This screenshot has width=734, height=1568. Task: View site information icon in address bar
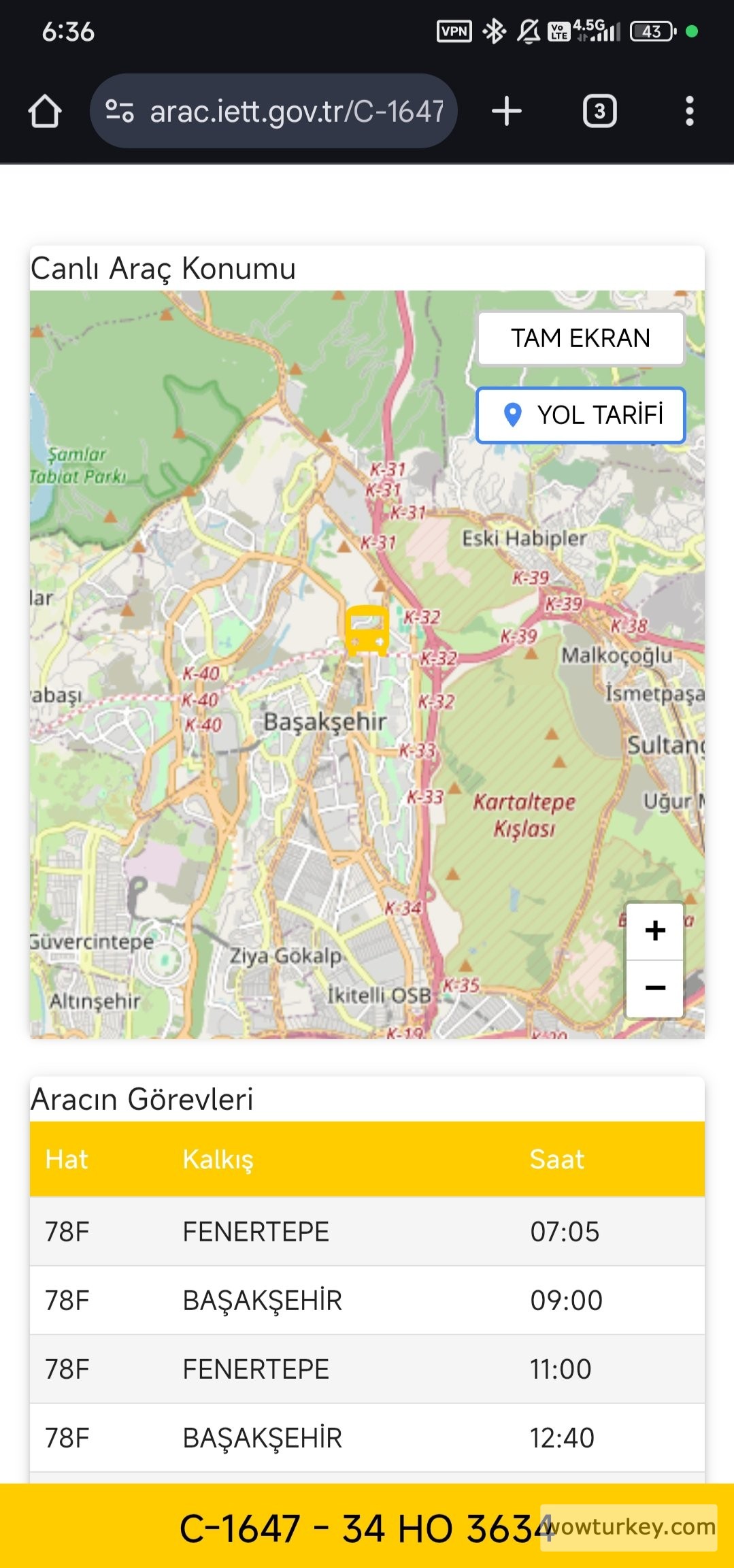coord(120,111)
